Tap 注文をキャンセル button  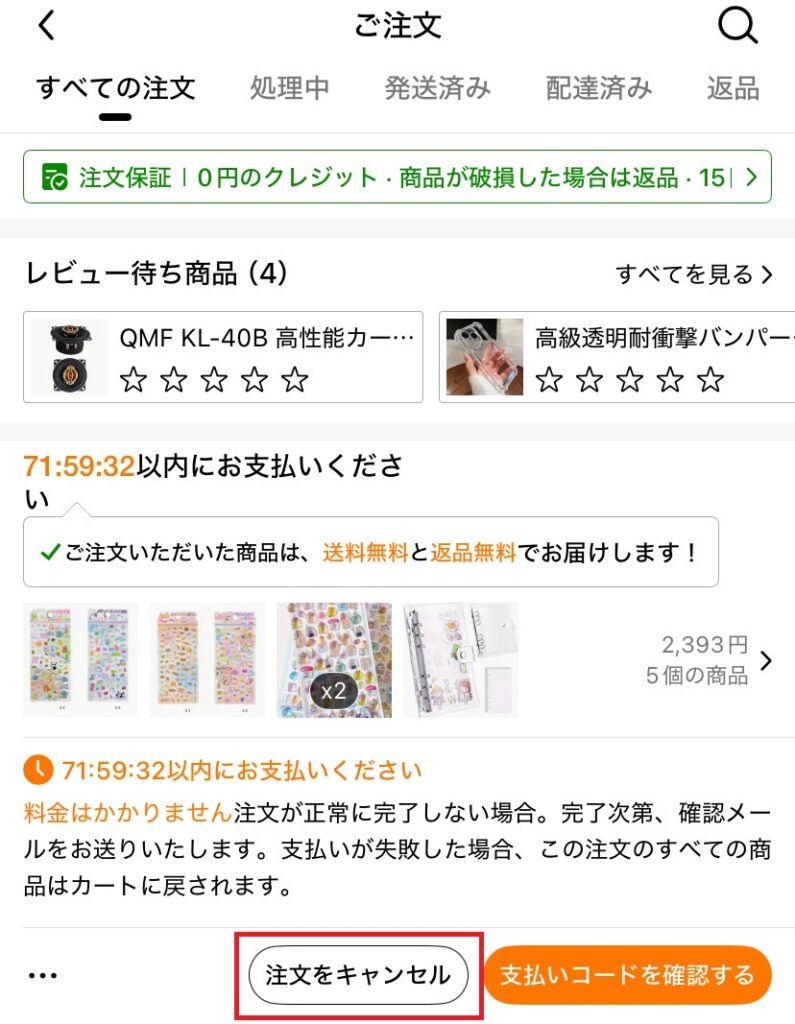click(x=358, y=975)
